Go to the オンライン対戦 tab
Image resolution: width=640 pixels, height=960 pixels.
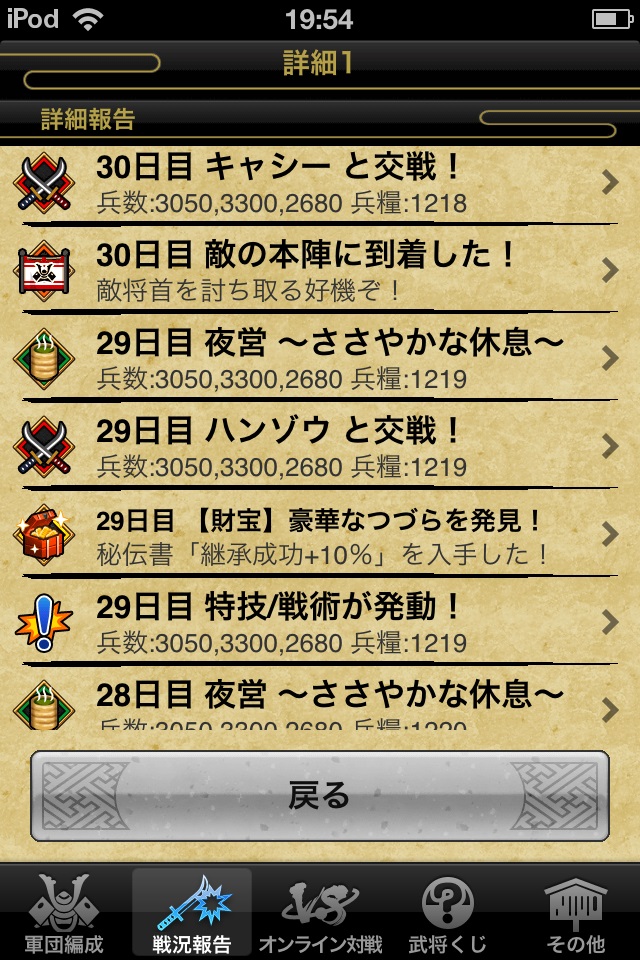tap(320, 912)
